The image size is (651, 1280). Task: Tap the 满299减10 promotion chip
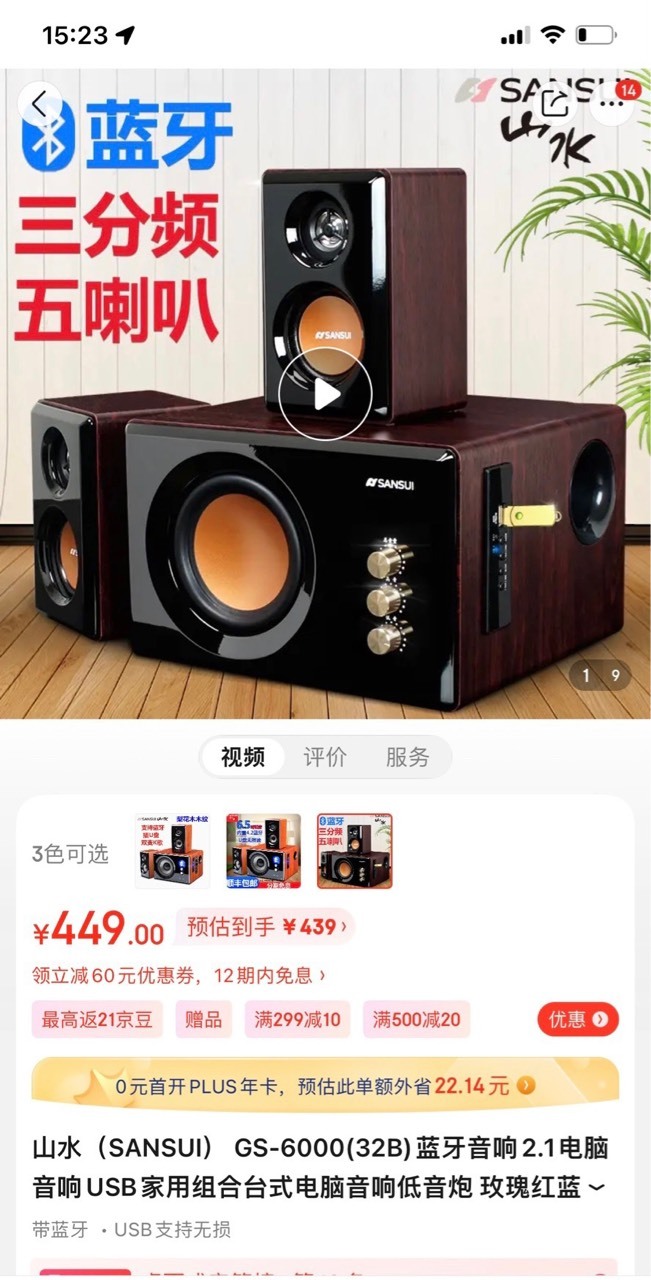(297, 1019)
